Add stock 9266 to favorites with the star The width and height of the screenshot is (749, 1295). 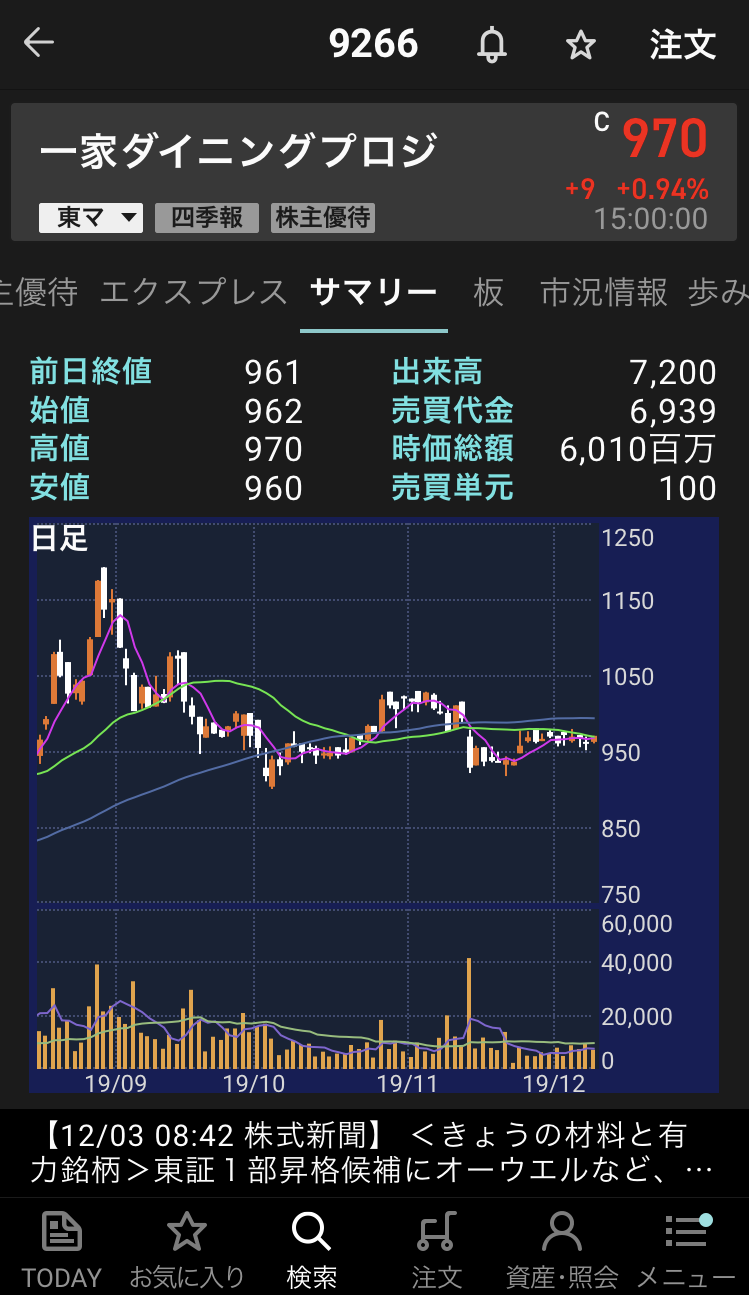(x=580, y=45)
